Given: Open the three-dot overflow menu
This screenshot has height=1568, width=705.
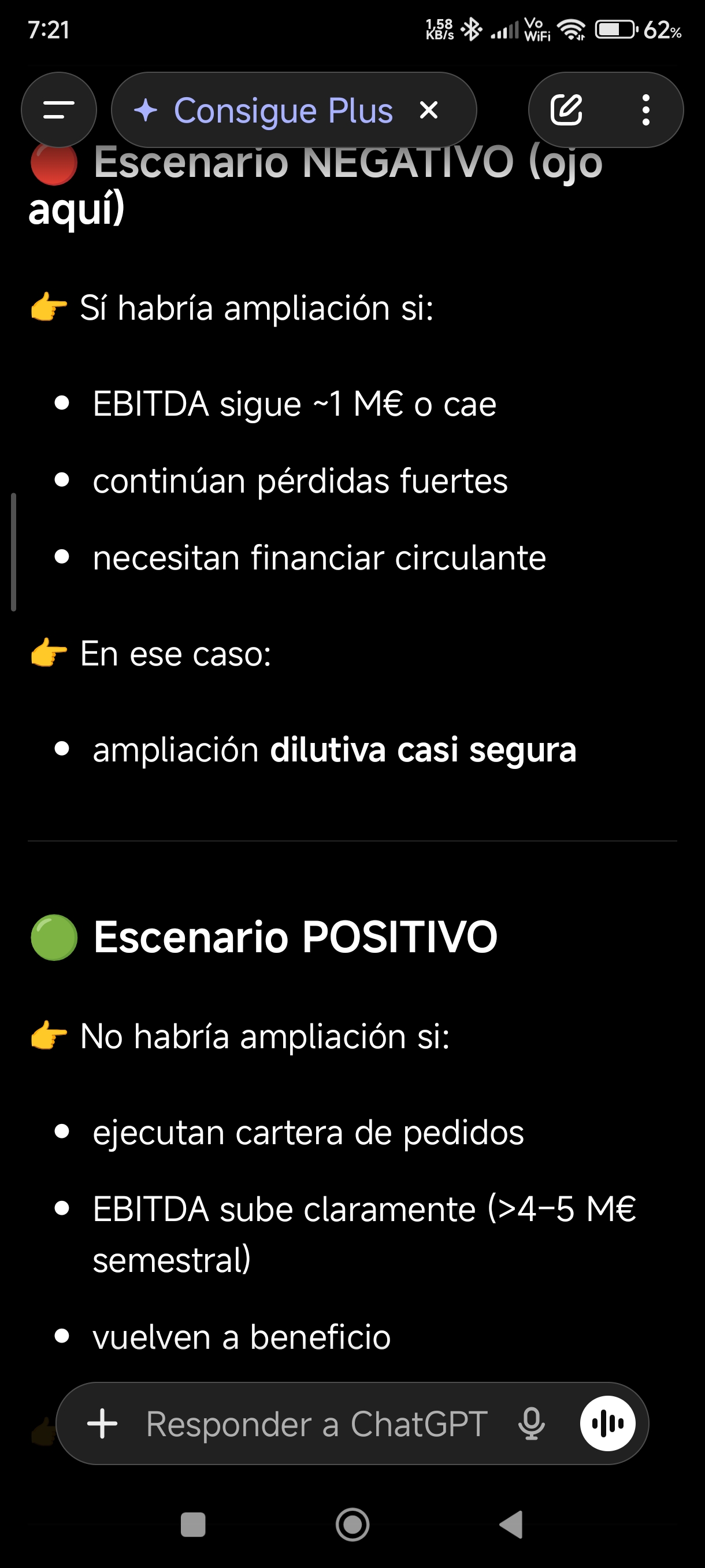Looking at the screenshot, I should point(645,110).
